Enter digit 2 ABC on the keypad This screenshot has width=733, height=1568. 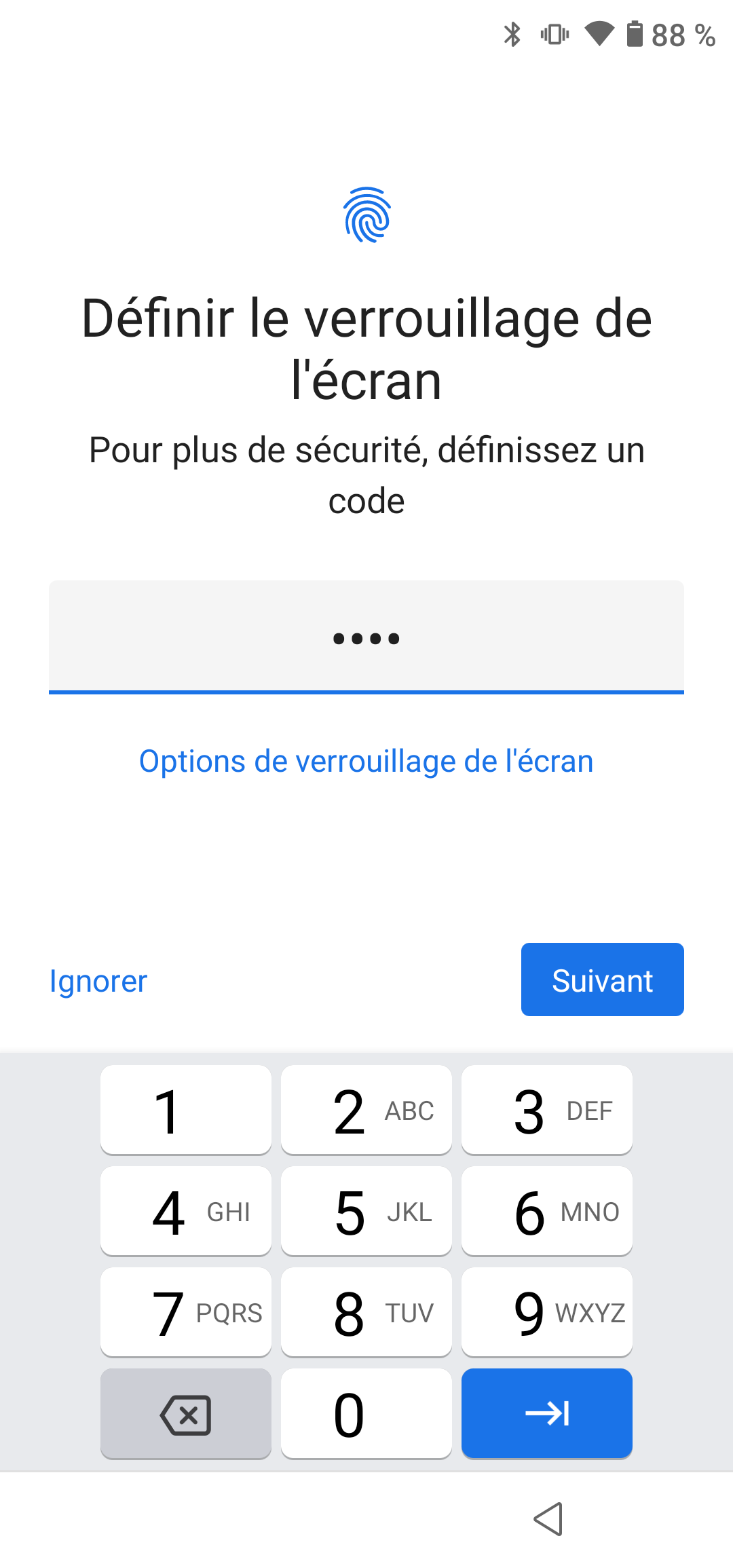[366, 1110]
